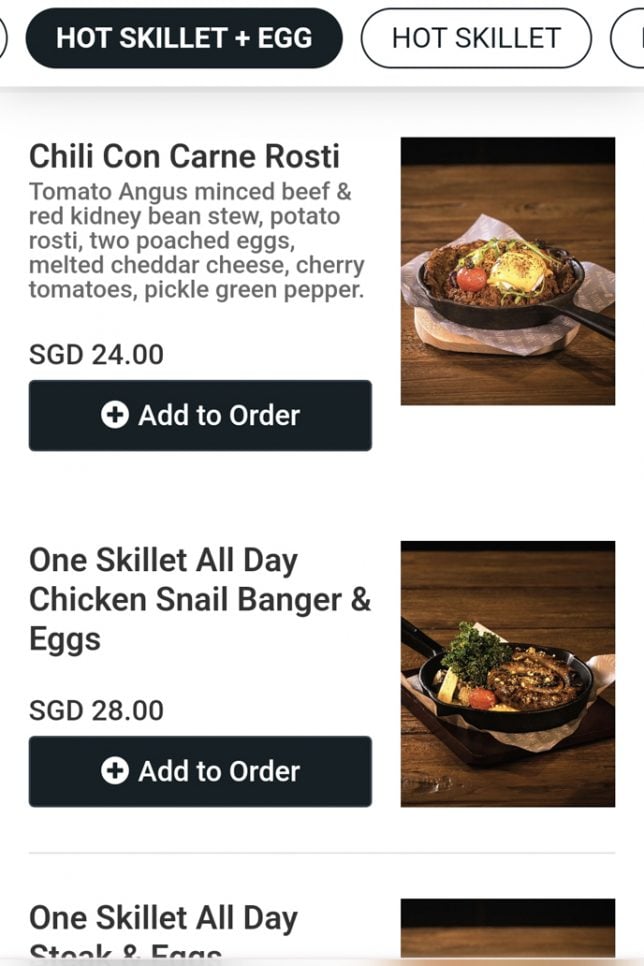Add Chili Con Carne Rosti to order

pyautogui.click(x=200, y=415)
